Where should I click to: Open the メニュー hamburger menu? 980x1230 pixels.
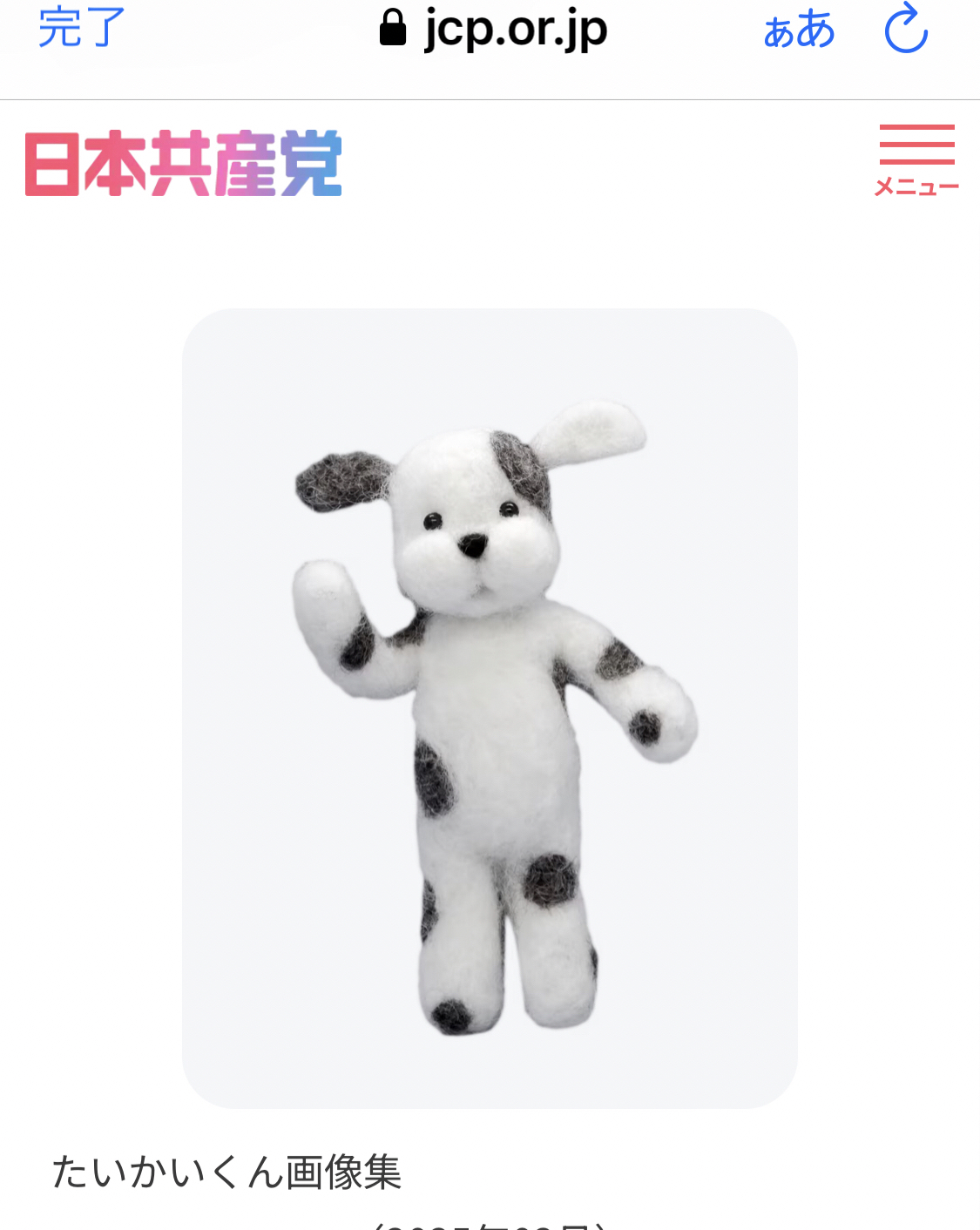click(x=916, y=160)
